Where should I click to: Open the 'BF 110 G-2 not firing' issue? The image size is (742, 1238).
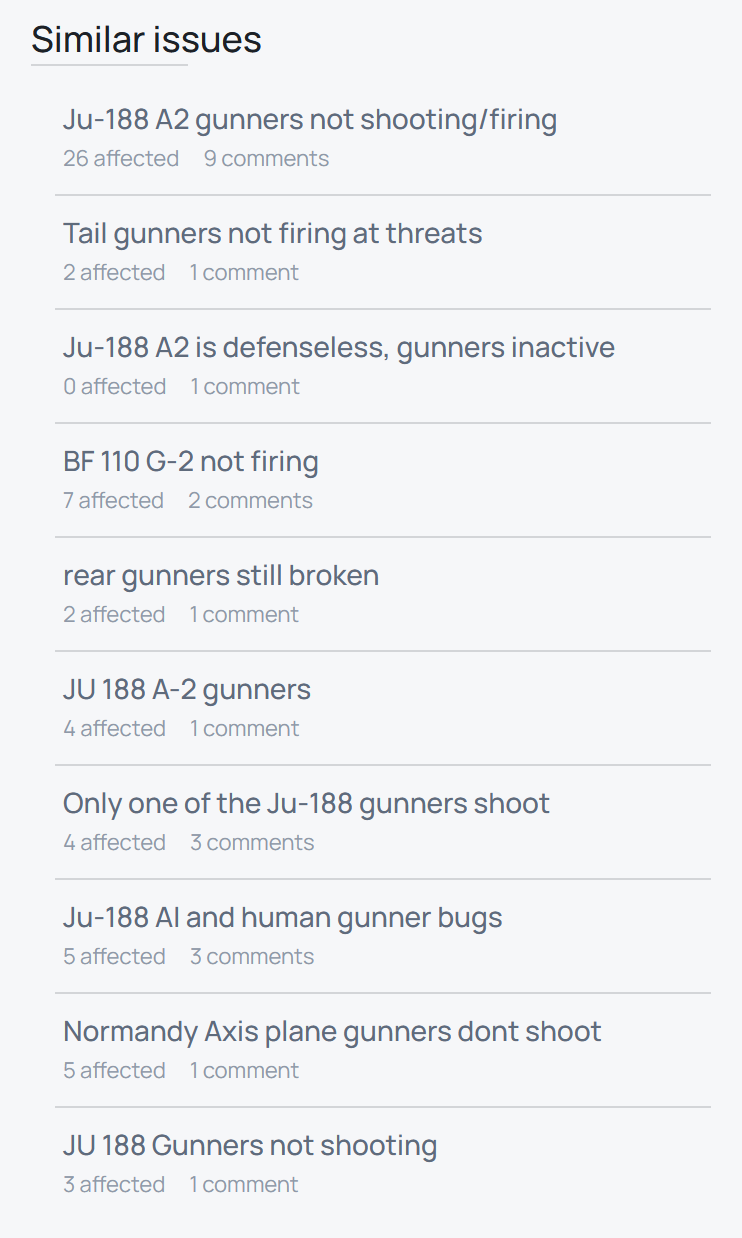190,462
